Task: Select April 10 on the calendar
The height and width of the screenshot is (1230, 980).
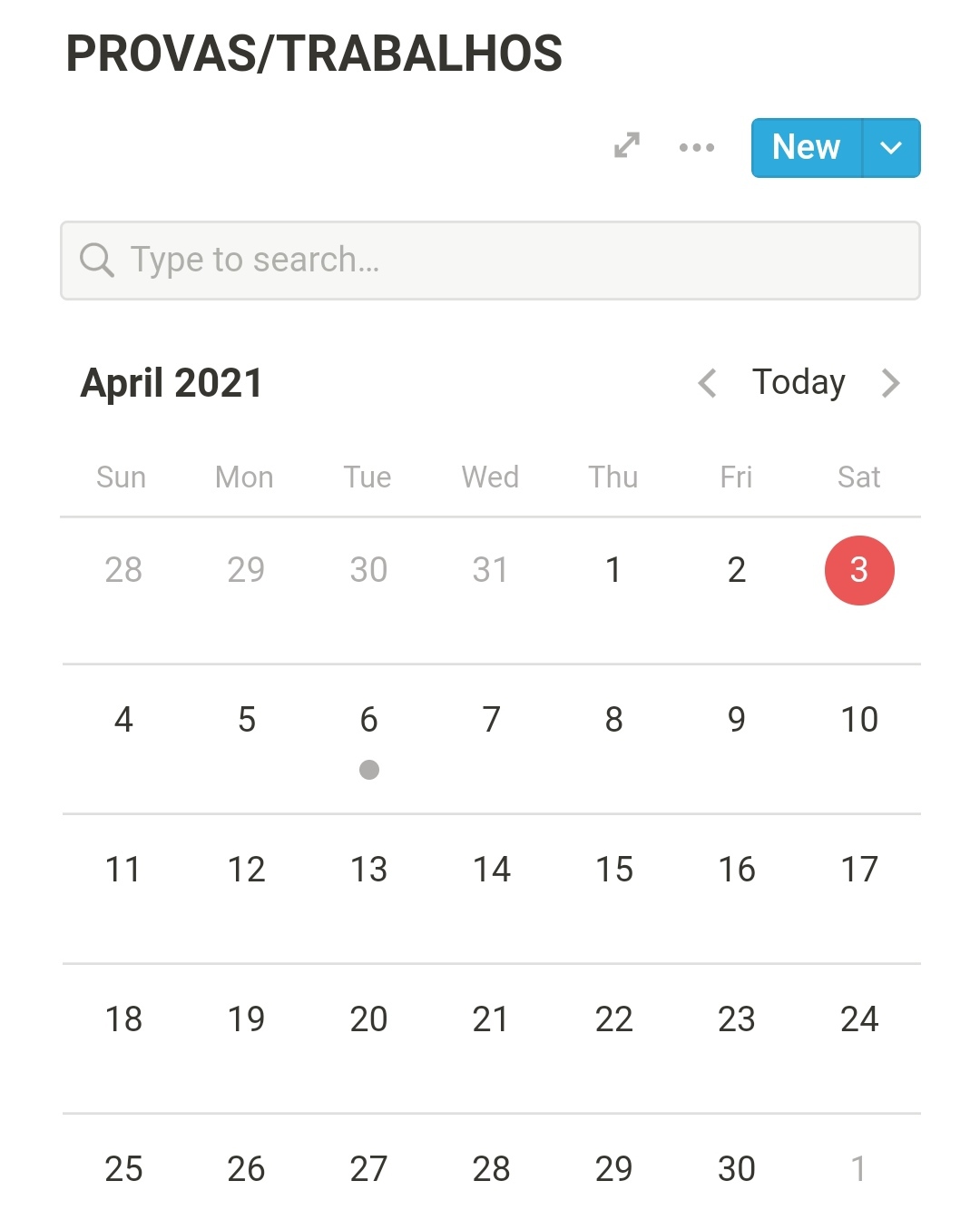Action: point(859,720)
